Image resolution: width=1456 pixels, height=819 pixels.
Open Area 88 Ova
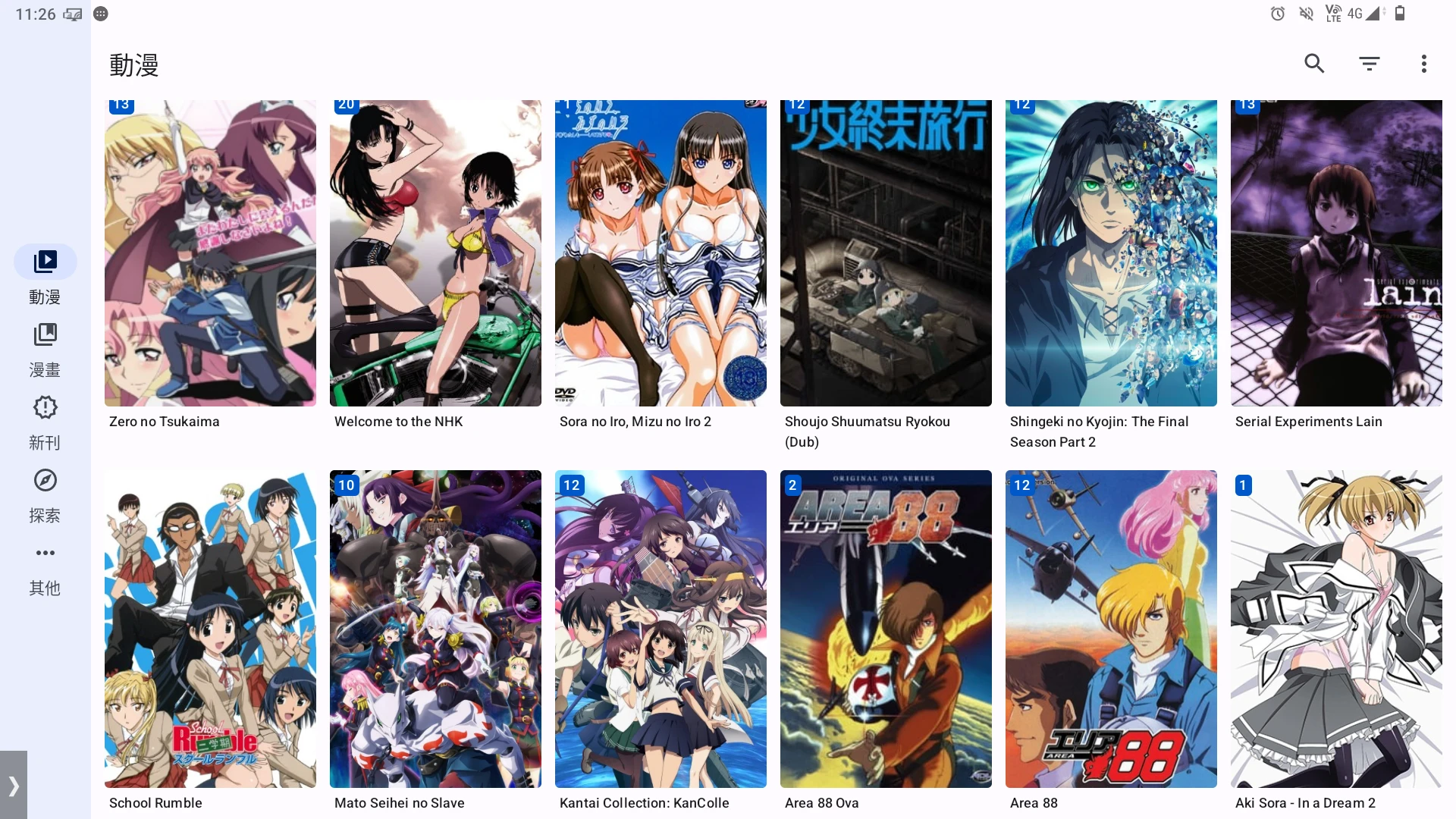coord(886,629)
